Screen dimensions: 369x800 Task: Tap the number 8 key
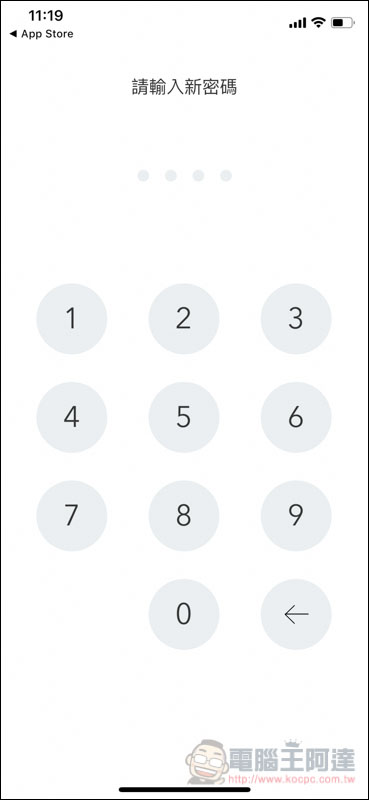click(184, 516)
